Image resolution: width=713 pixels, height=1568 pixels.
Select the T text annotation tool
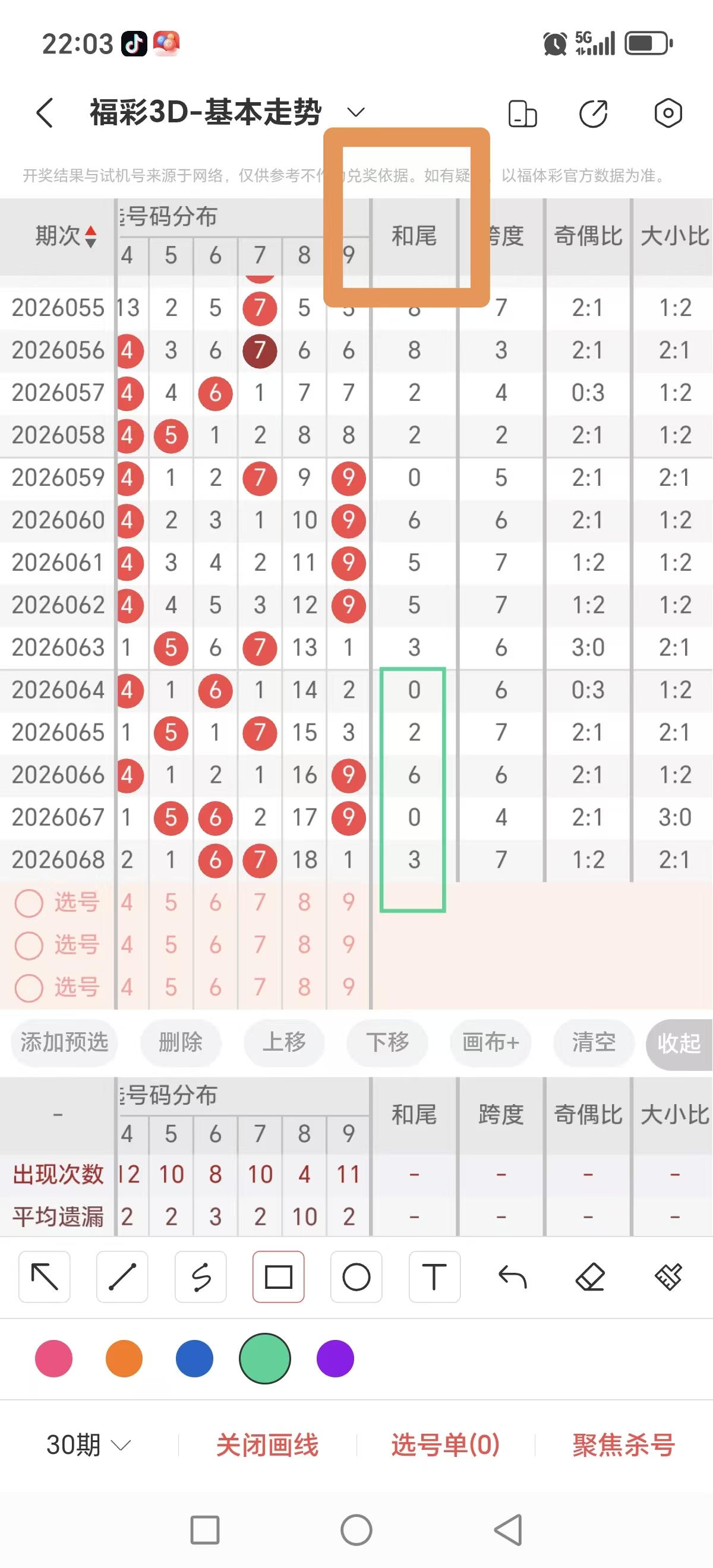click(434, 1278)
